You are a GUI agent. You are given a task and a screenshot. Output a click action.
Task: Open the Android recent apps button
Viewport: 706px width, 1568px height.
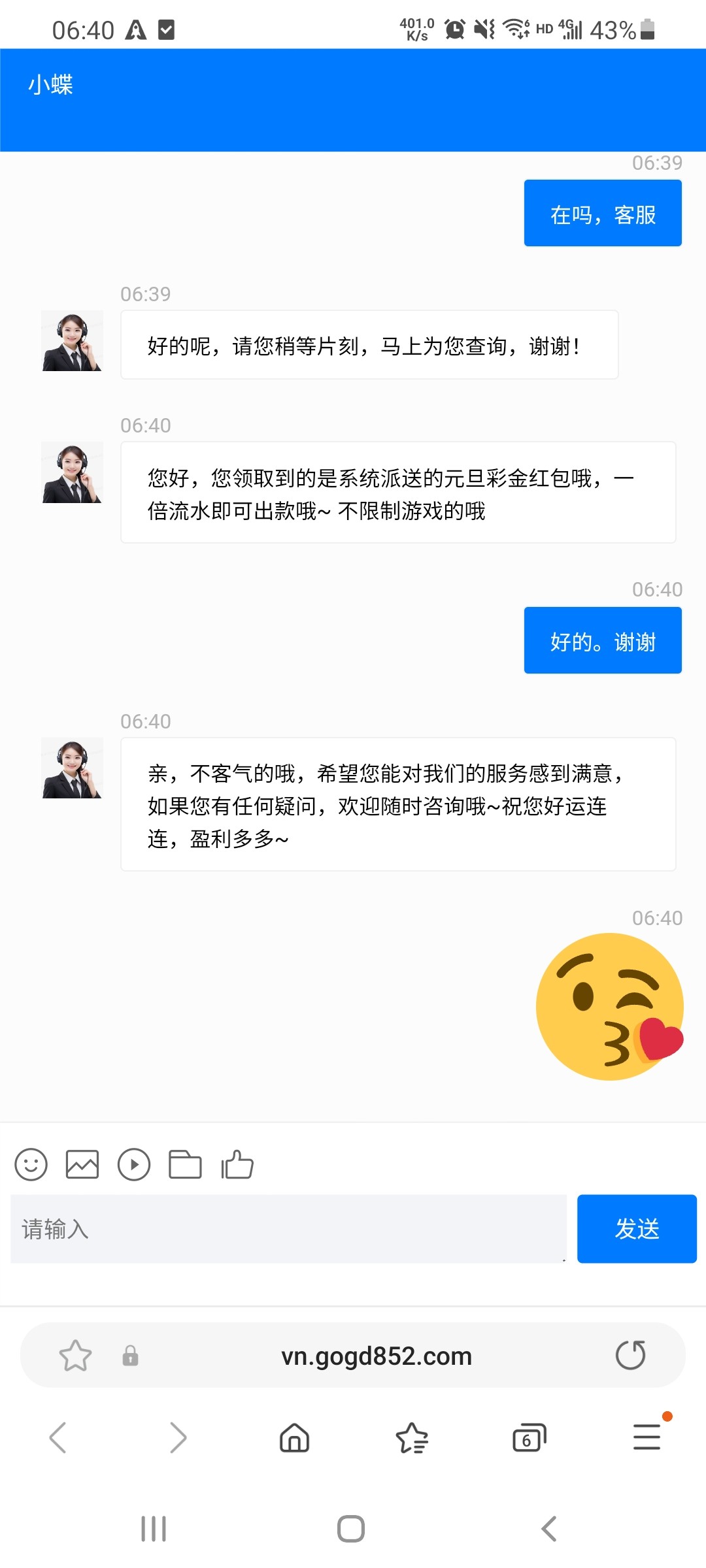coord(154,1529)
